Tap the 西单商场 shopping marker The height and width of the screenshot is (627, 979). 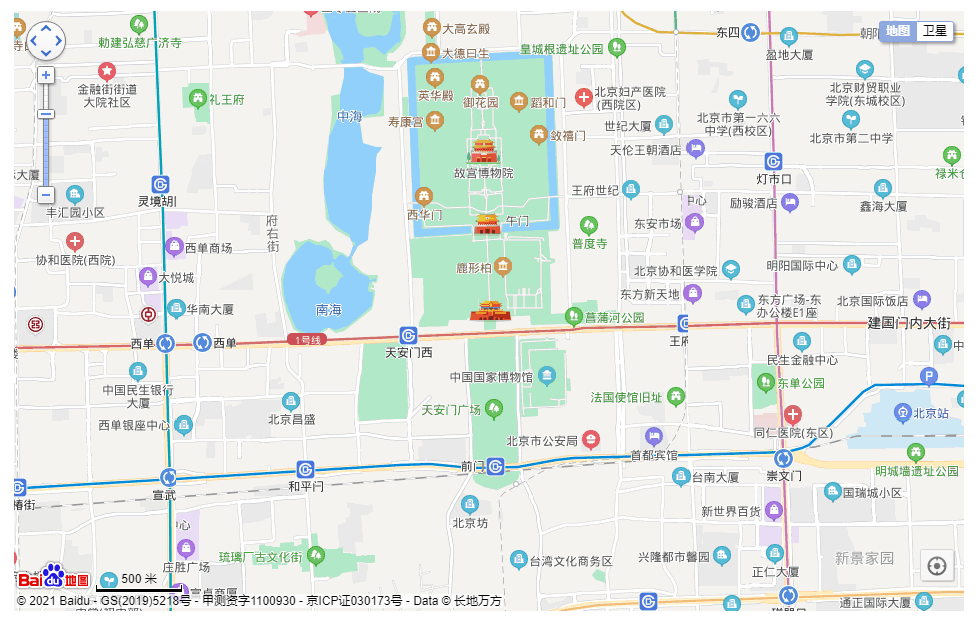[x=175, y=247]
